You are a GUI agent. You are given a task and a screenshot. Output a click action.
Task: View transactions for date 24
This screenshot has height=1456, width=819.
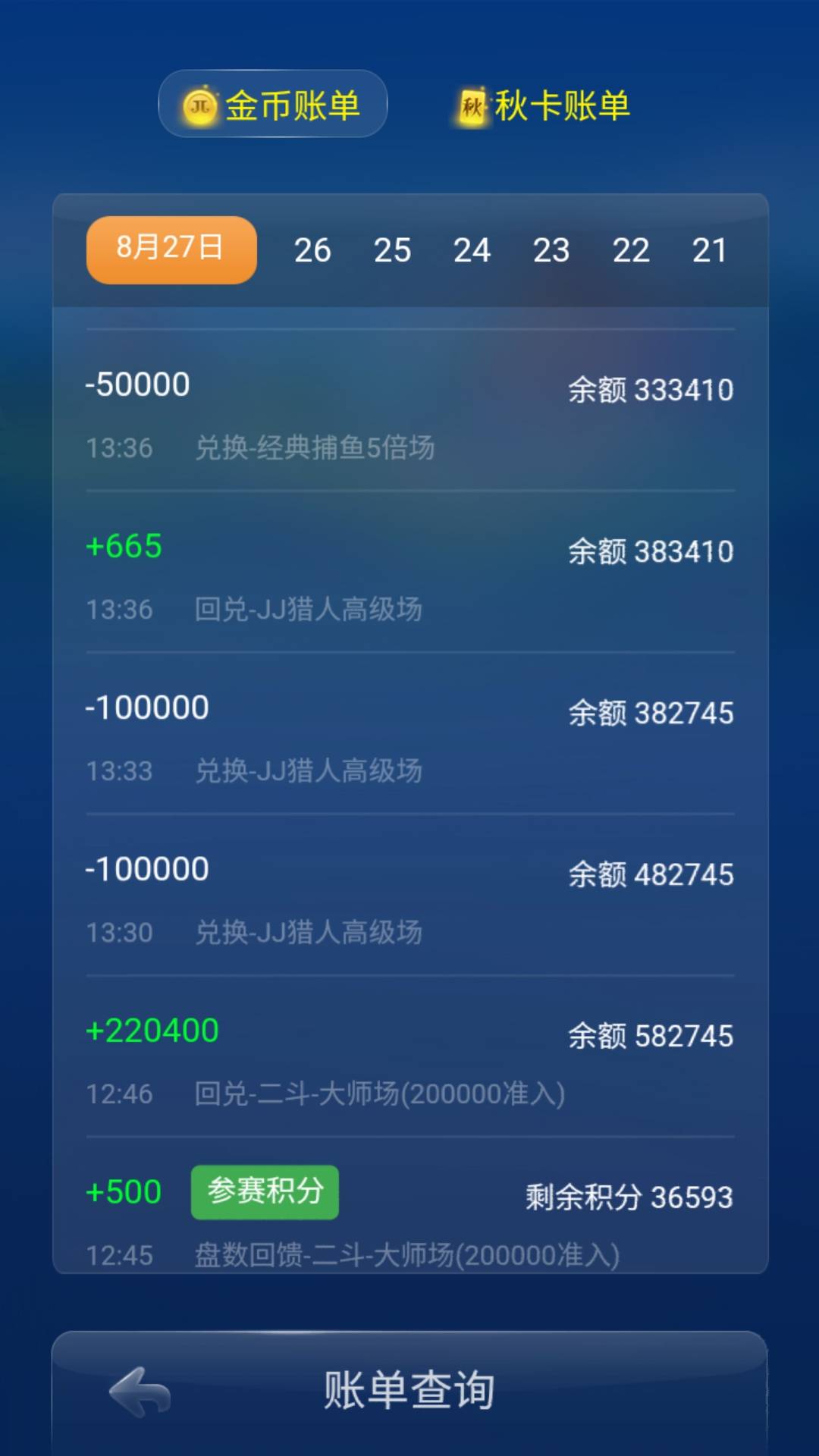(x=472, y=250)
